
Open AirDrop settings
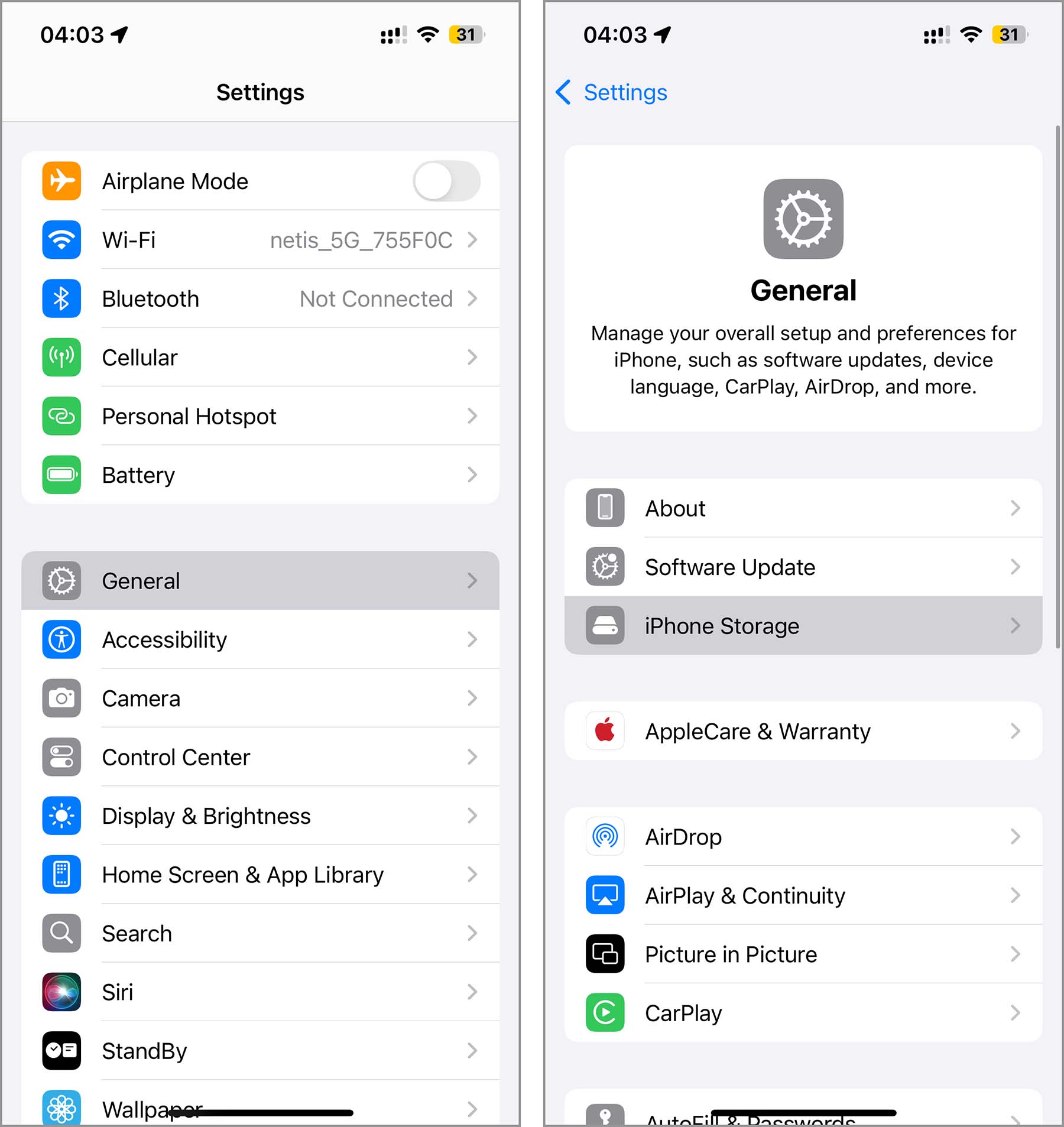pos(803,837)
